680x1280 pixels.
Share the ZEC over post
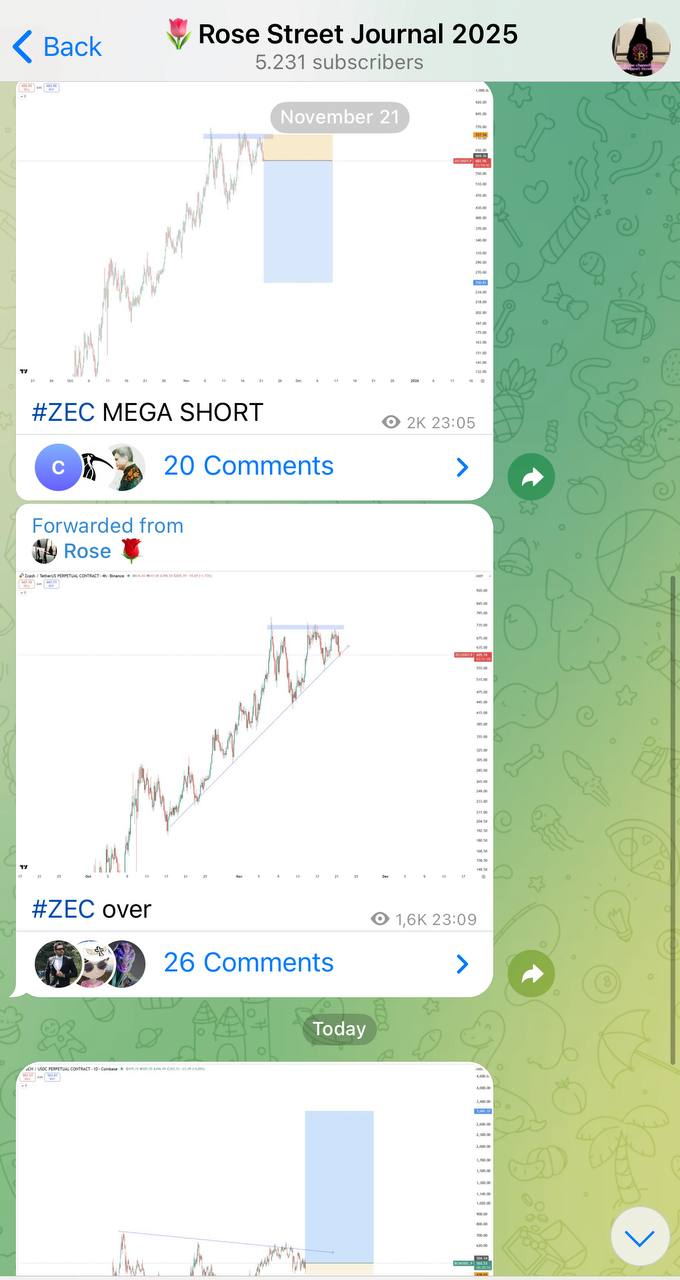(531, 973)
